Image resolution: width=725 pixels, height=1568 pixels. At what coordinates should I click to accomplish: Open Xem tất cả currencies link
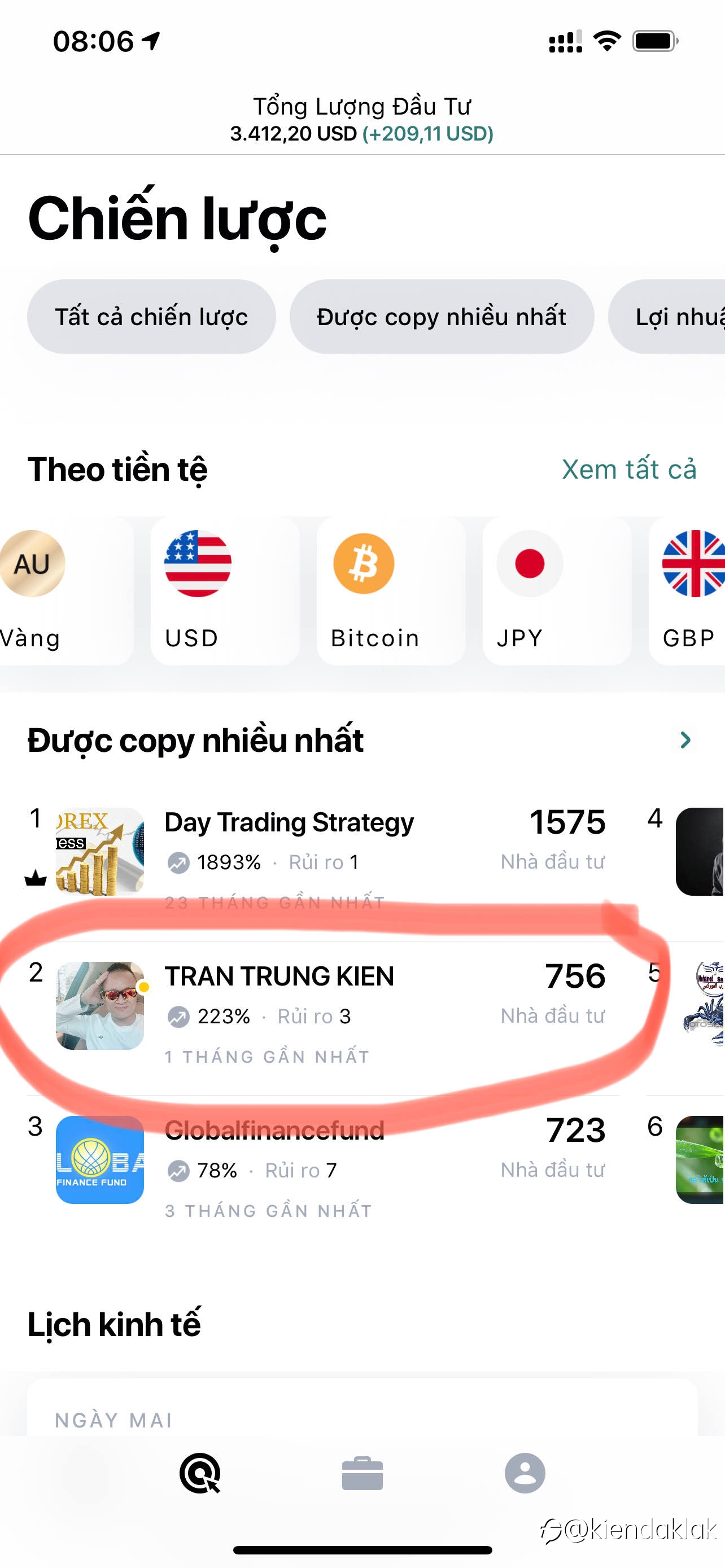(629, 469)
